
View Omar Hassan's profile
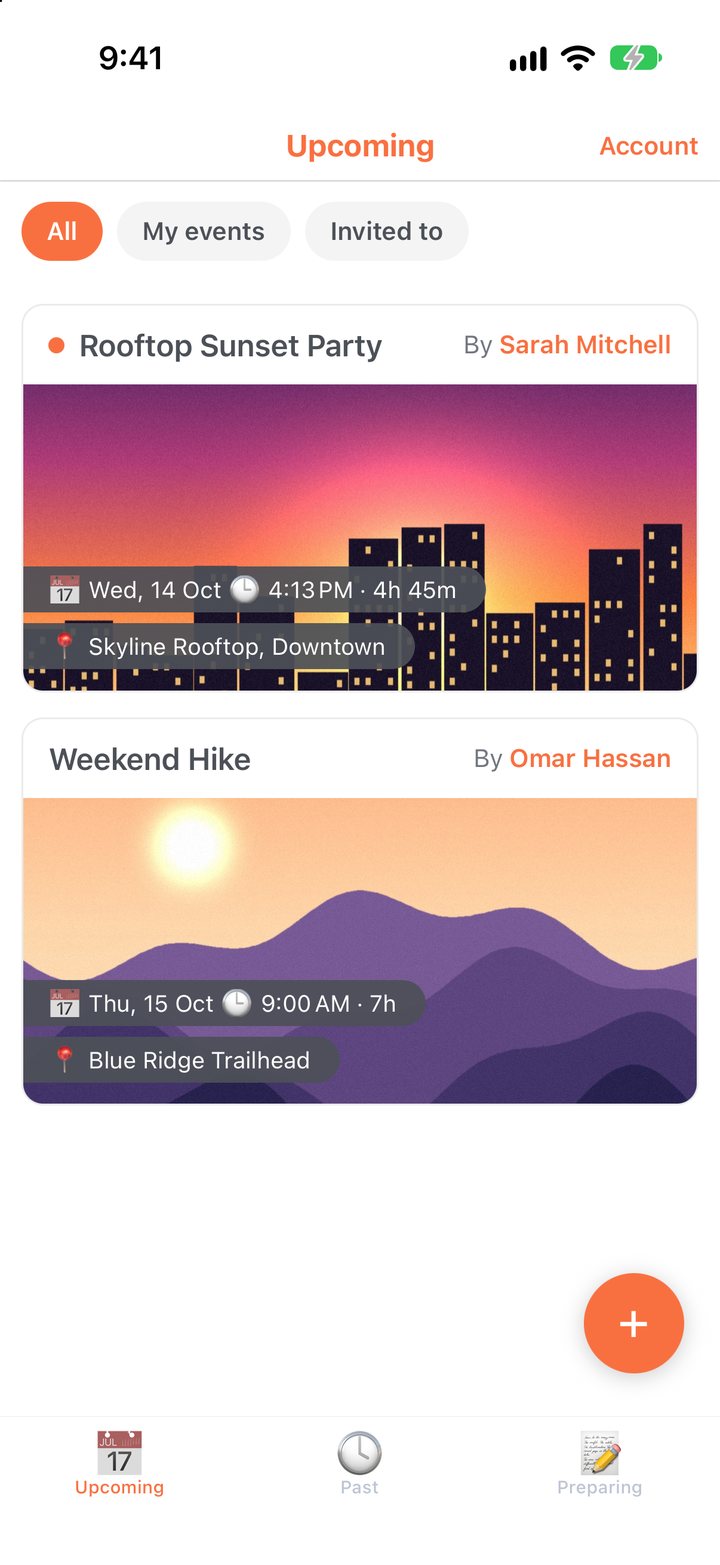click(x=590, y=759)
